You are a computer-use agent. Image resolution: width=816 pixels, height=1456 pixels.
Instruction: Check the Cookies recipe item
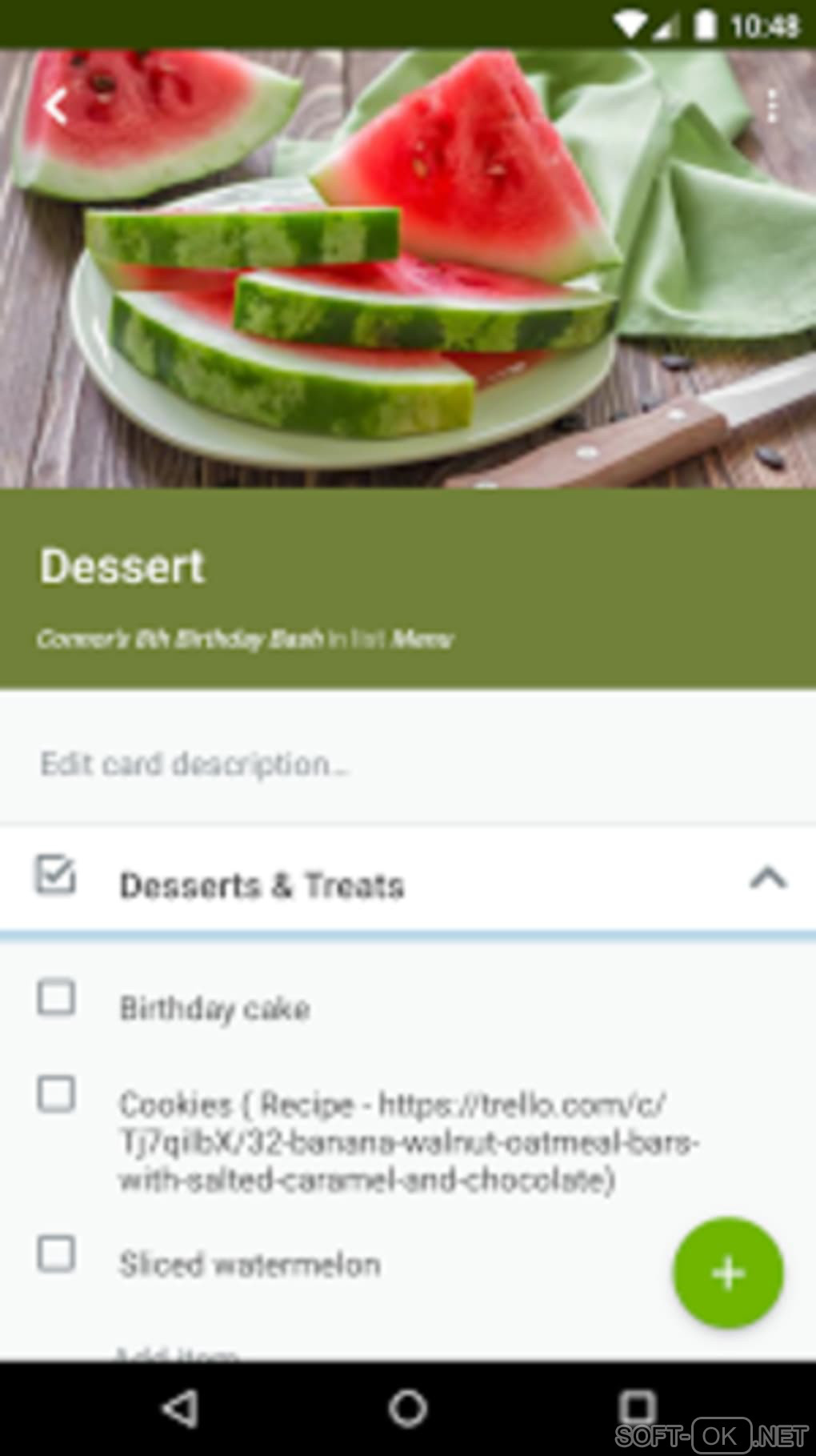(x=57, y=1094)
